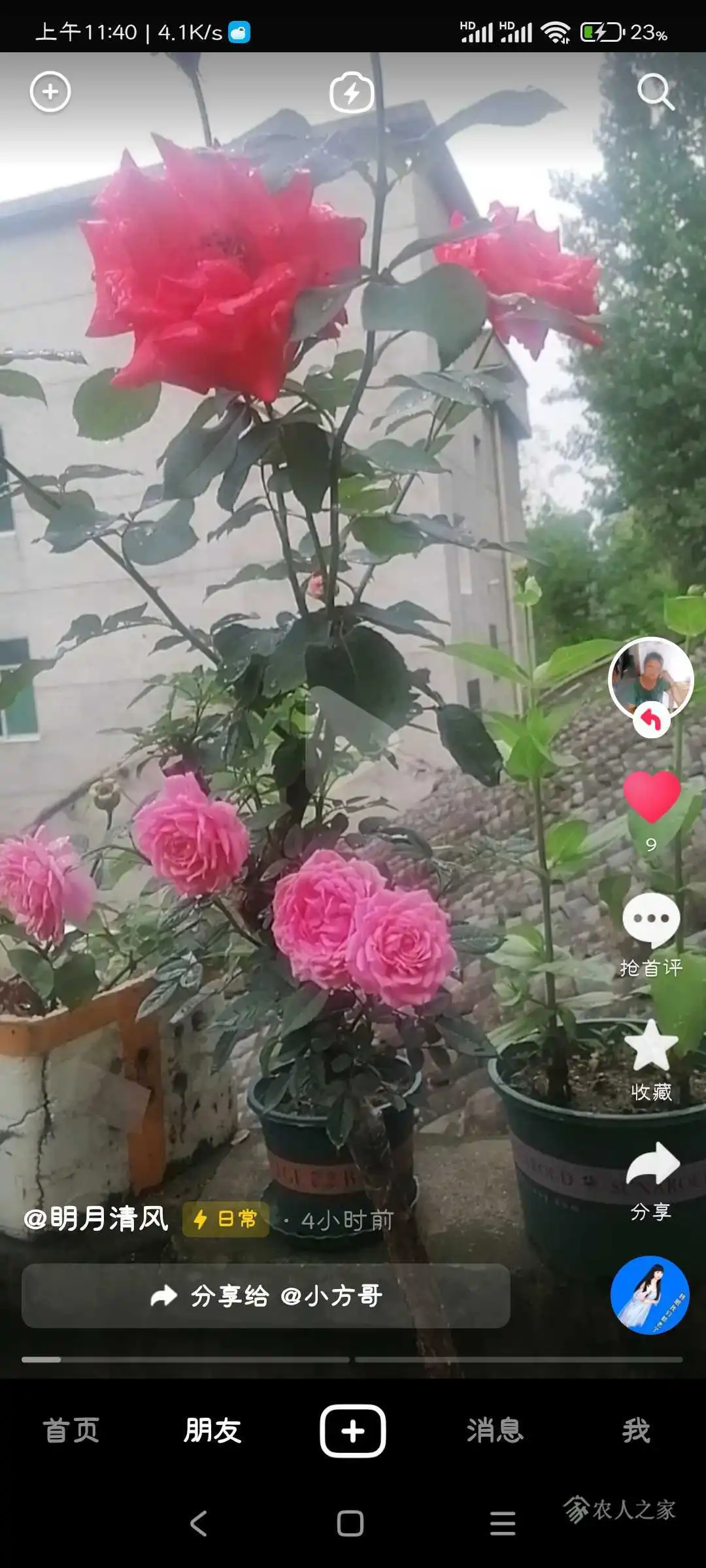Tap the plus circle icon at top left
The image size is (706, 1568).
(50, 92)
